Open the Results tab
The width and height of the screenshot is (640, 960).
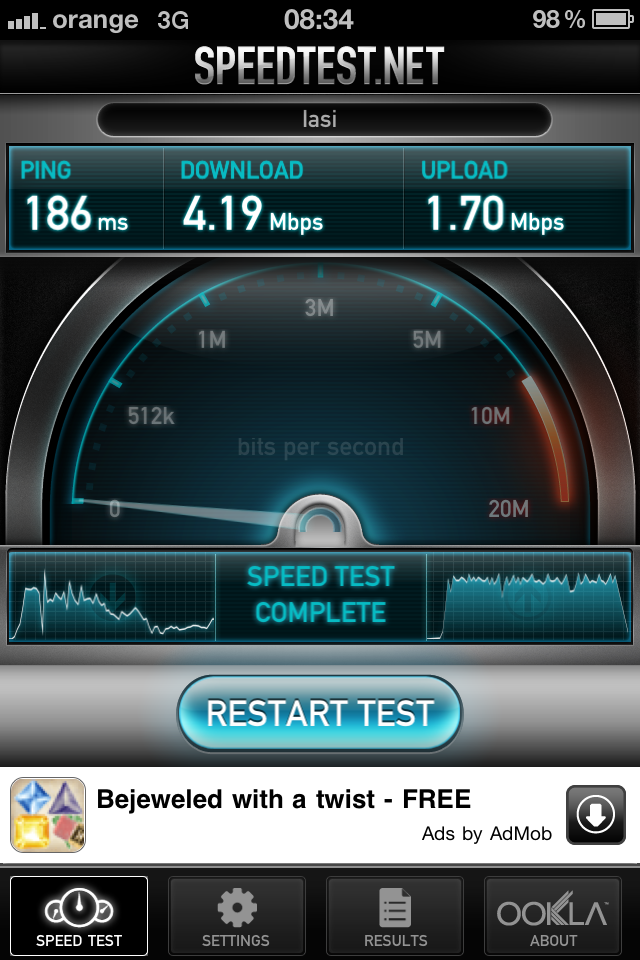(395, 916)
